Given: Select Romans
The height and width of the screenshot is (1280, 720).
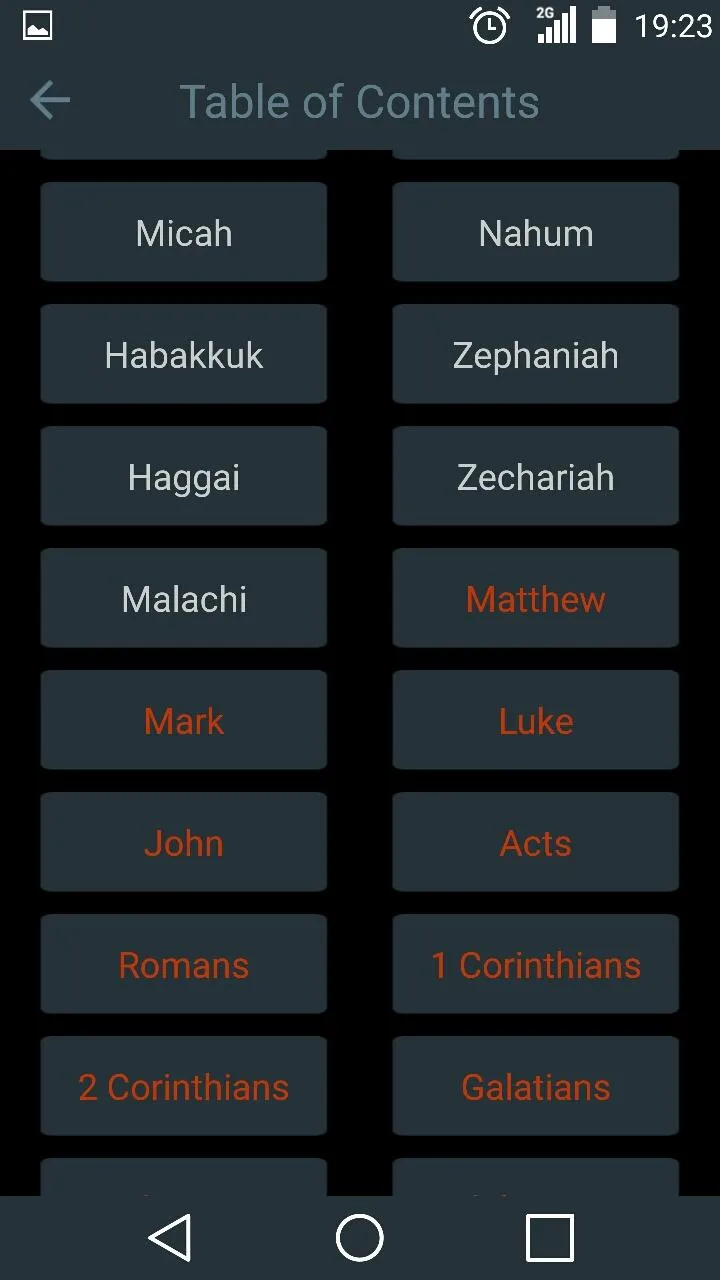Looking at the screenshot, I should point(184,964).
